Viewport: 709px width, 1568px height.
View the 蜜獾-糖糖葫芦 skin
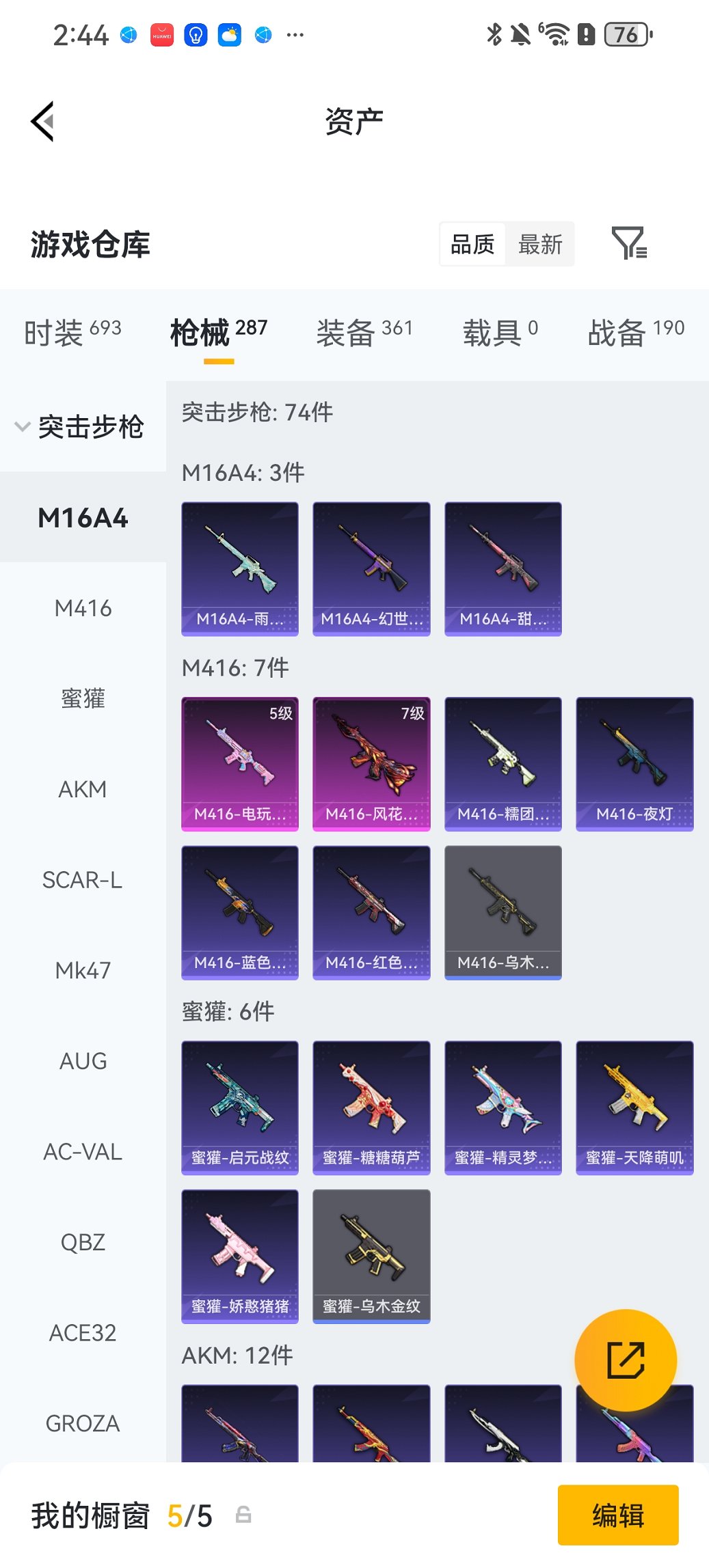click(371, 1108)
